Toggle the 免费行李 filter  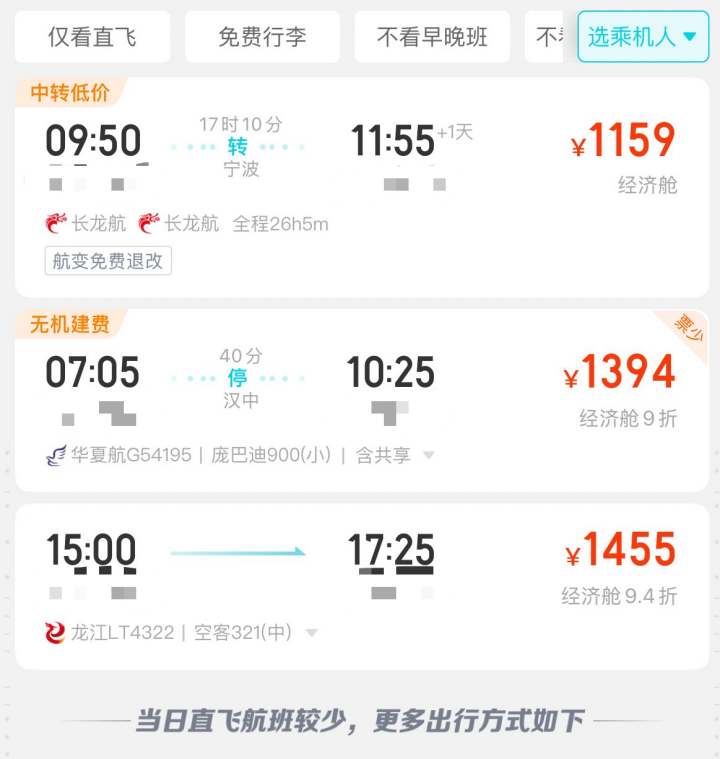click(x=262, y=35)
